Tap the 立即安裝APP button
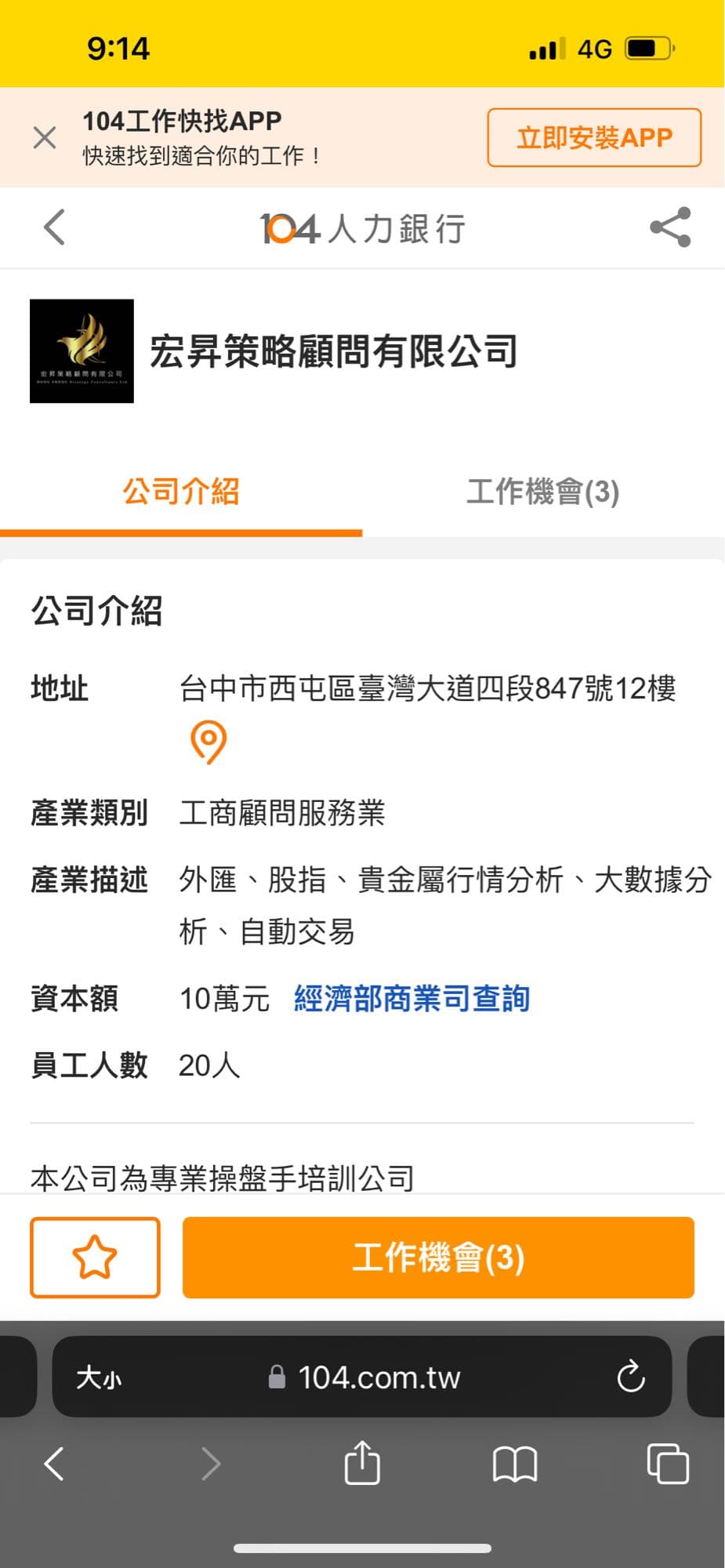Image resolution: width=725 pixels, height=1568 pixels. tap(593, 137)
